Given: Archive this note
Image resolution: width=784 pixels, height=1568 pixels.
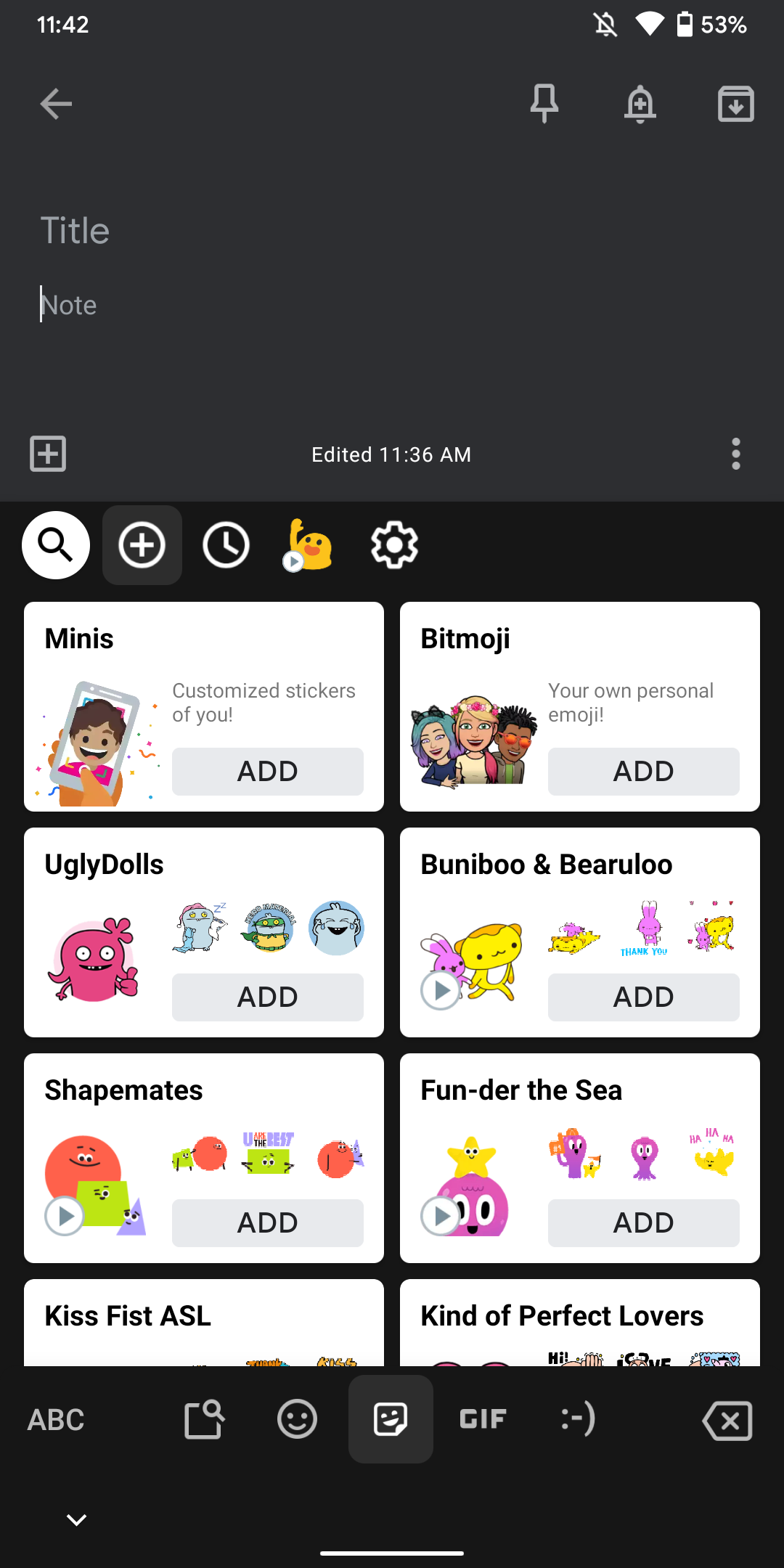Looking at the screenshot, I should [x=736, y=104].
